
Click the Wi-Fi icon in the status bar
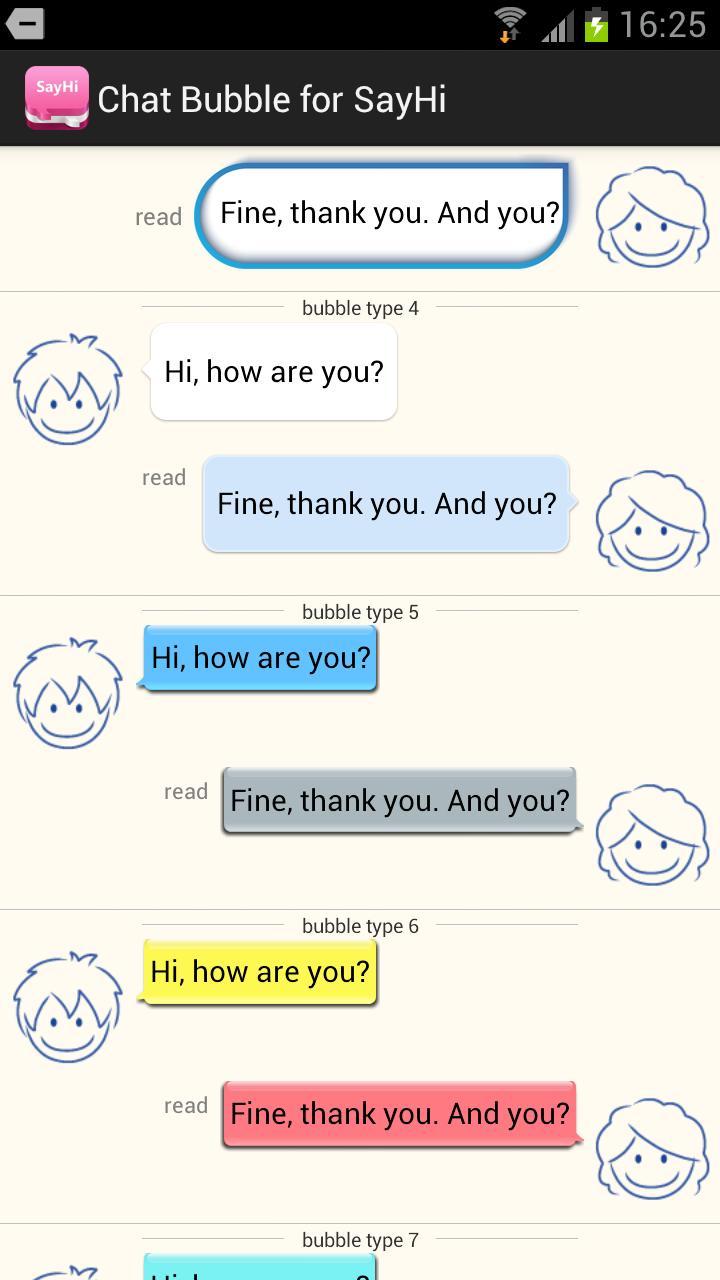coord(510,18)
